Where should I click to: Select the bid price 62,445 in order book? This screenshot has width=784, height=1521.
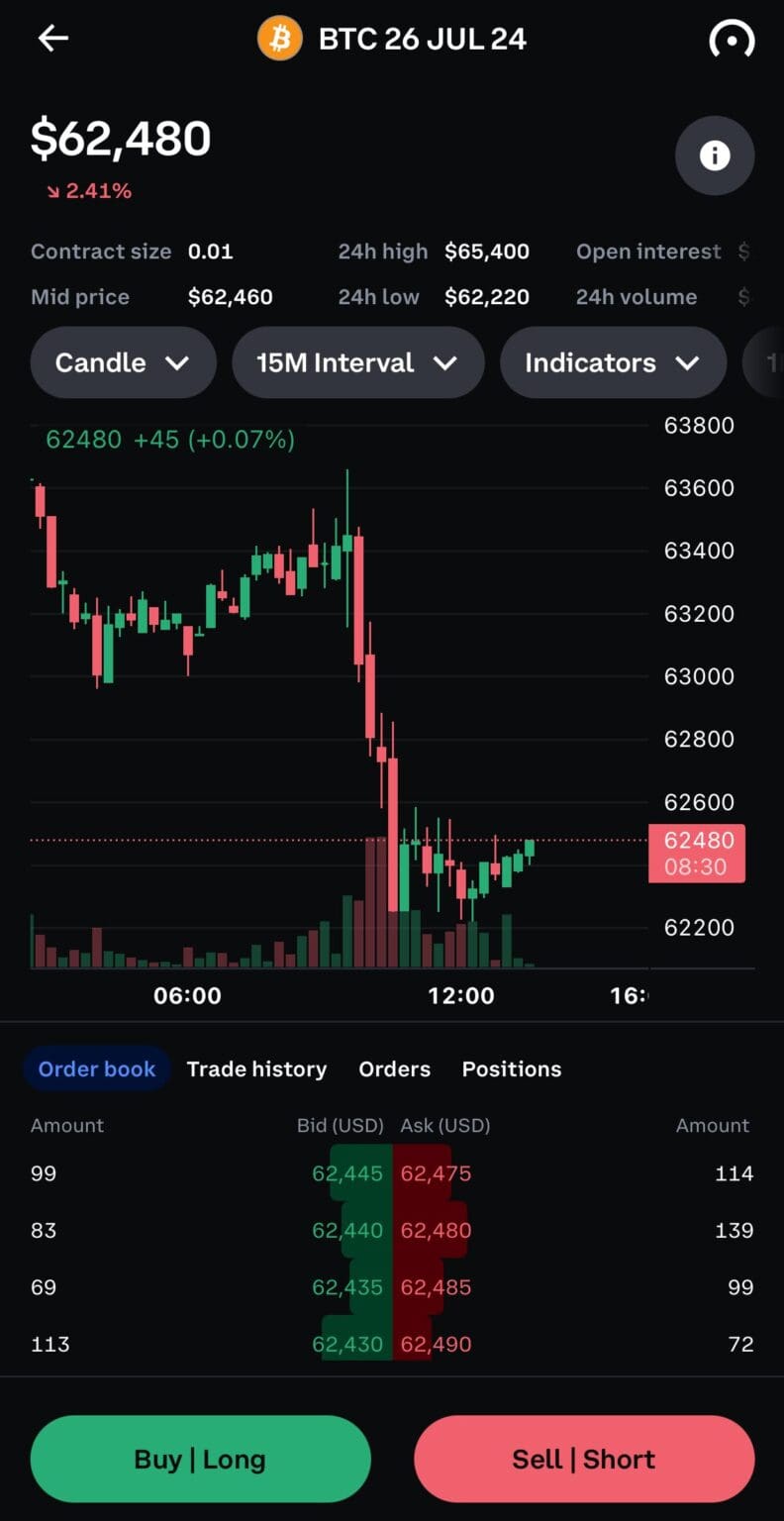coord(348,1173)
